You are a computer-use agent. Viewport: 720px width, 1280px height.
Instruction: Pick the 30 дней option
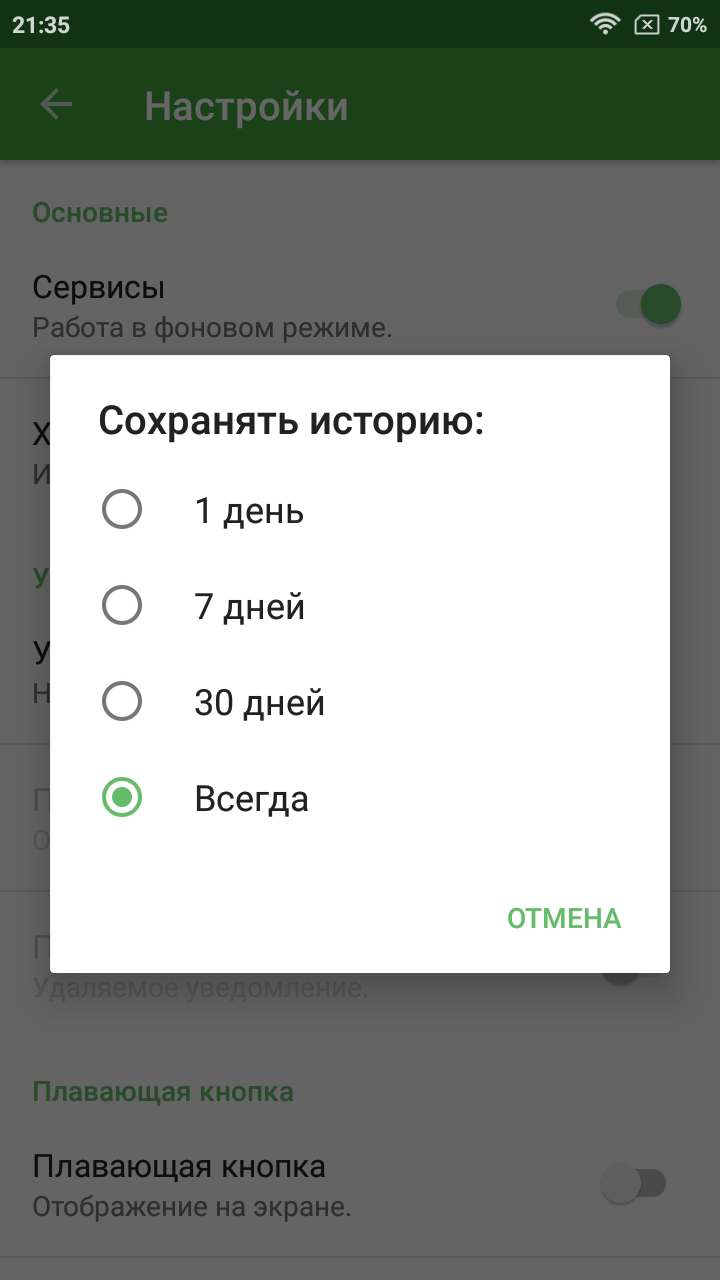(360, 703)
